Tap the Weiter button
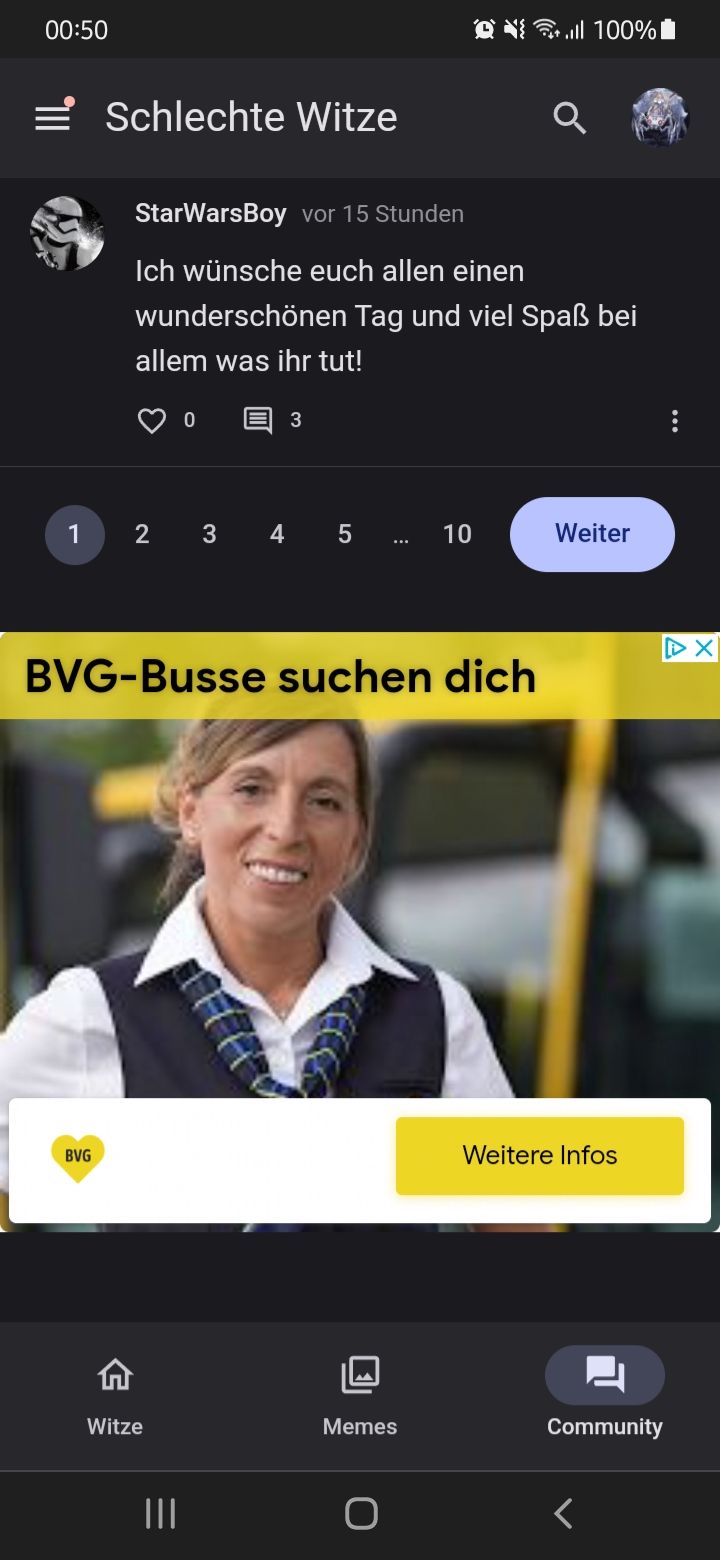 tap(592, 534)
